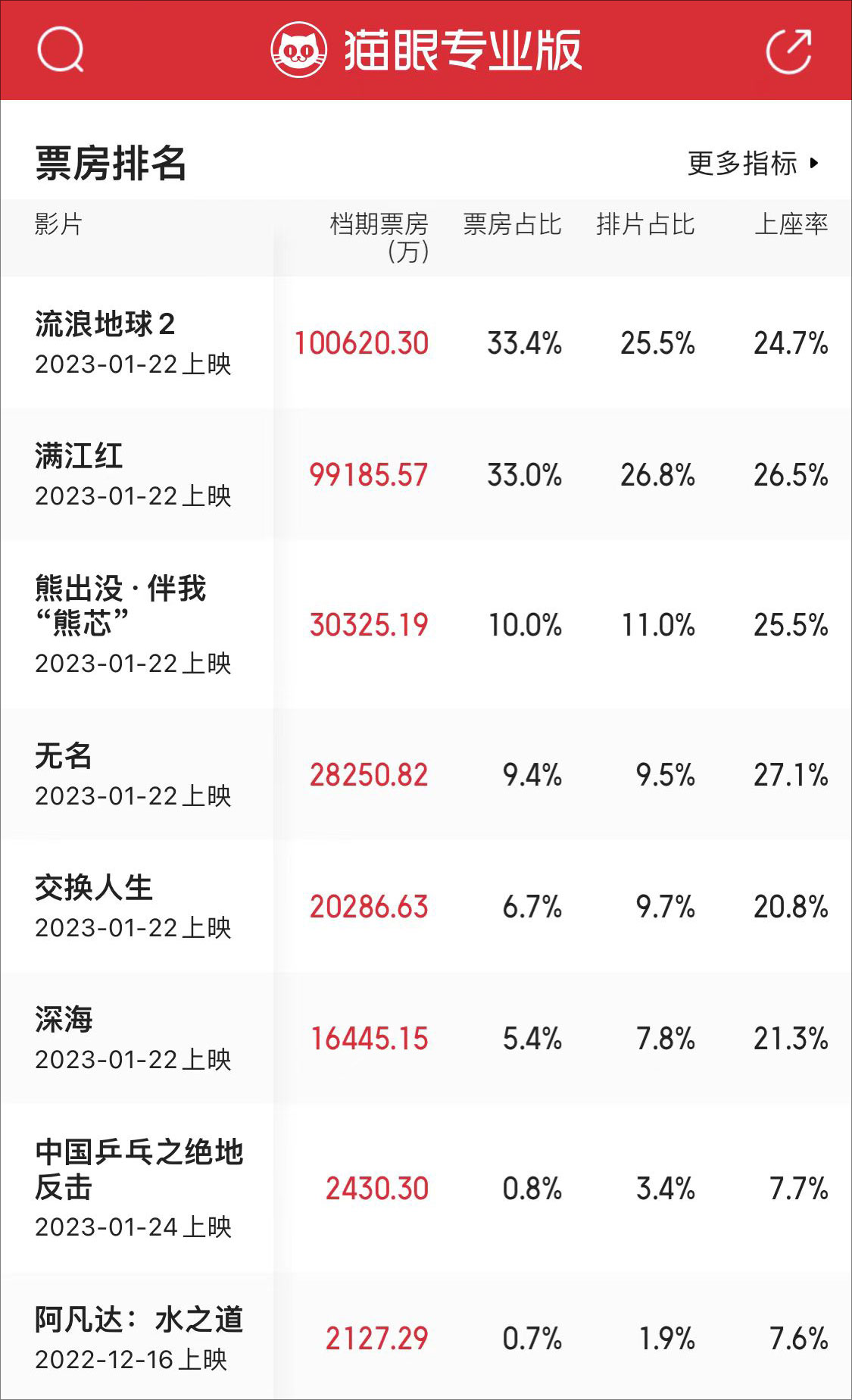Open the 满江红 movie row

click(426, 475)
